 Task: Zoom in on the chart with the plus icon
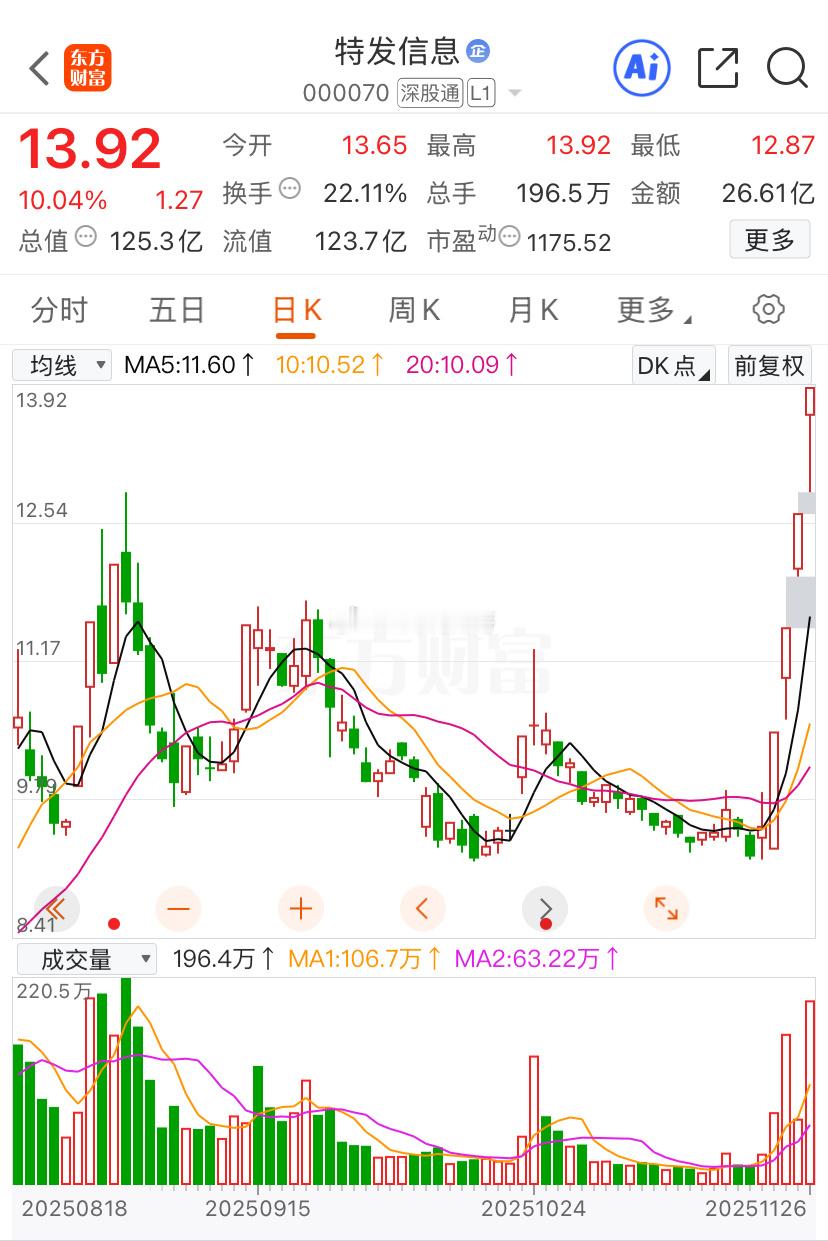[300, 908]
